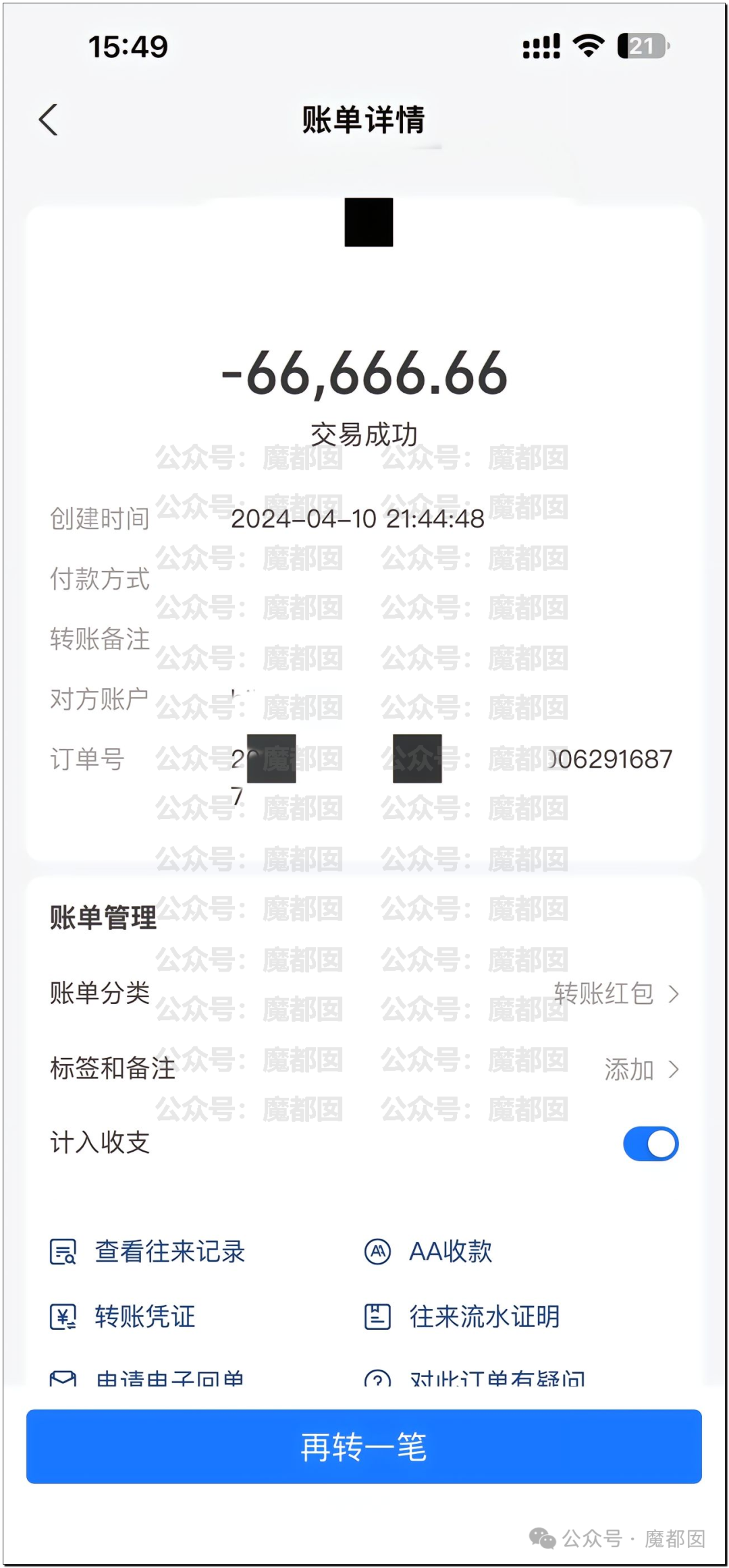Go back from the 账单详情 page
Image resolution: width=729 pixels, height=1568 pixels.
coord(49,120)
